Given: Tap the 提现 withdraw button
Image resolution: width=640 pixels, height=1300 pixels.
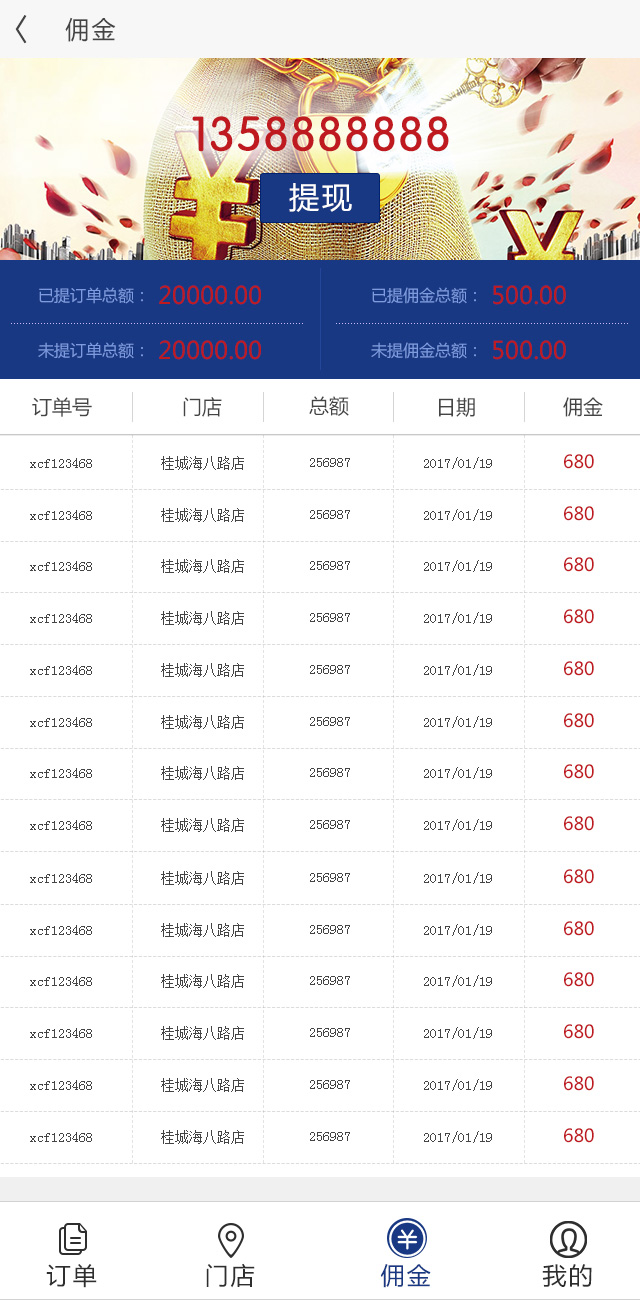Looking at the screenshot, I should 320,198.
